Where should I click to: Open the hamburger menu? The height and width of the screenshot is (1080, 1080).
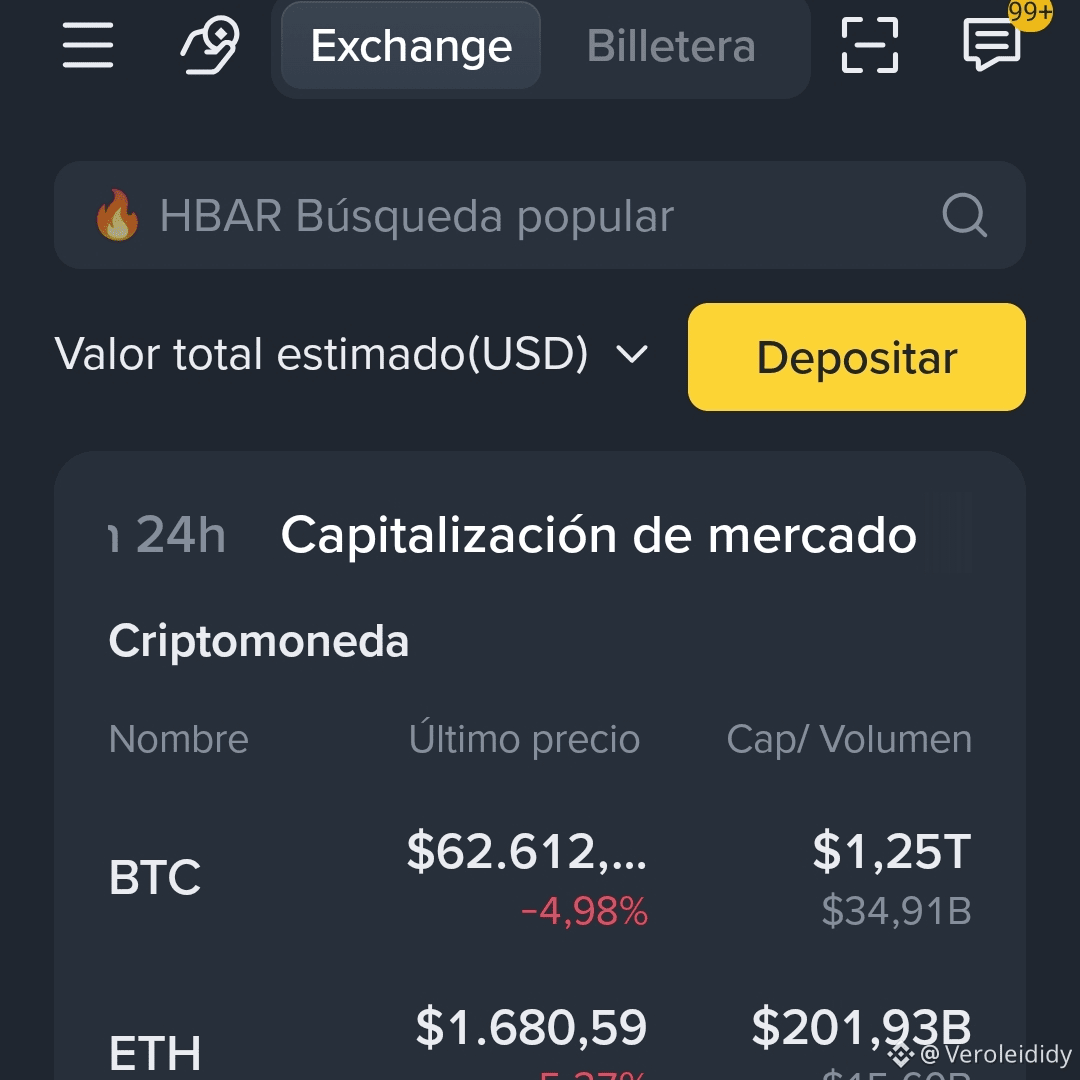[87, 45]
